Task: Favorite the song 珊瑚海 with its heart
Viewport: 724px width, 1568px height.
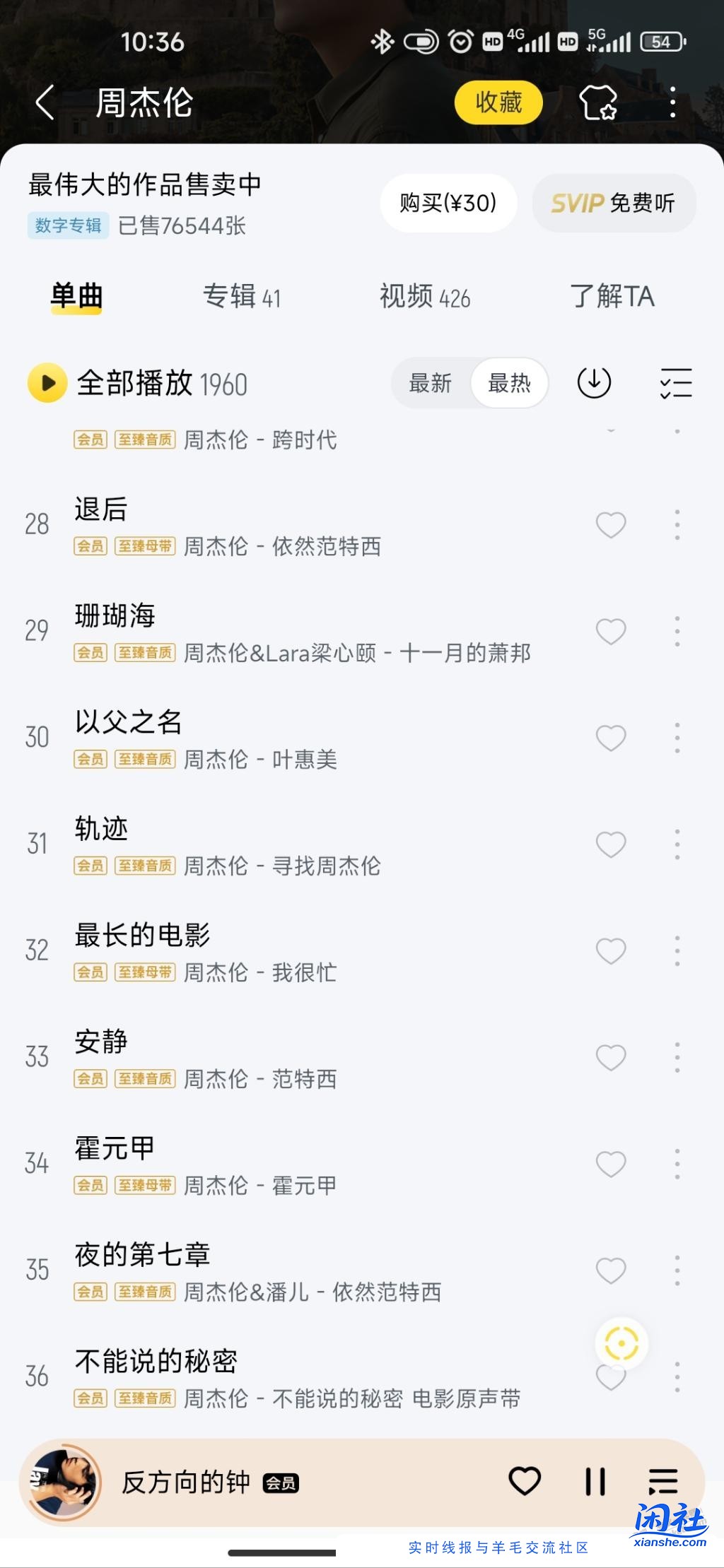Action: 610,631
